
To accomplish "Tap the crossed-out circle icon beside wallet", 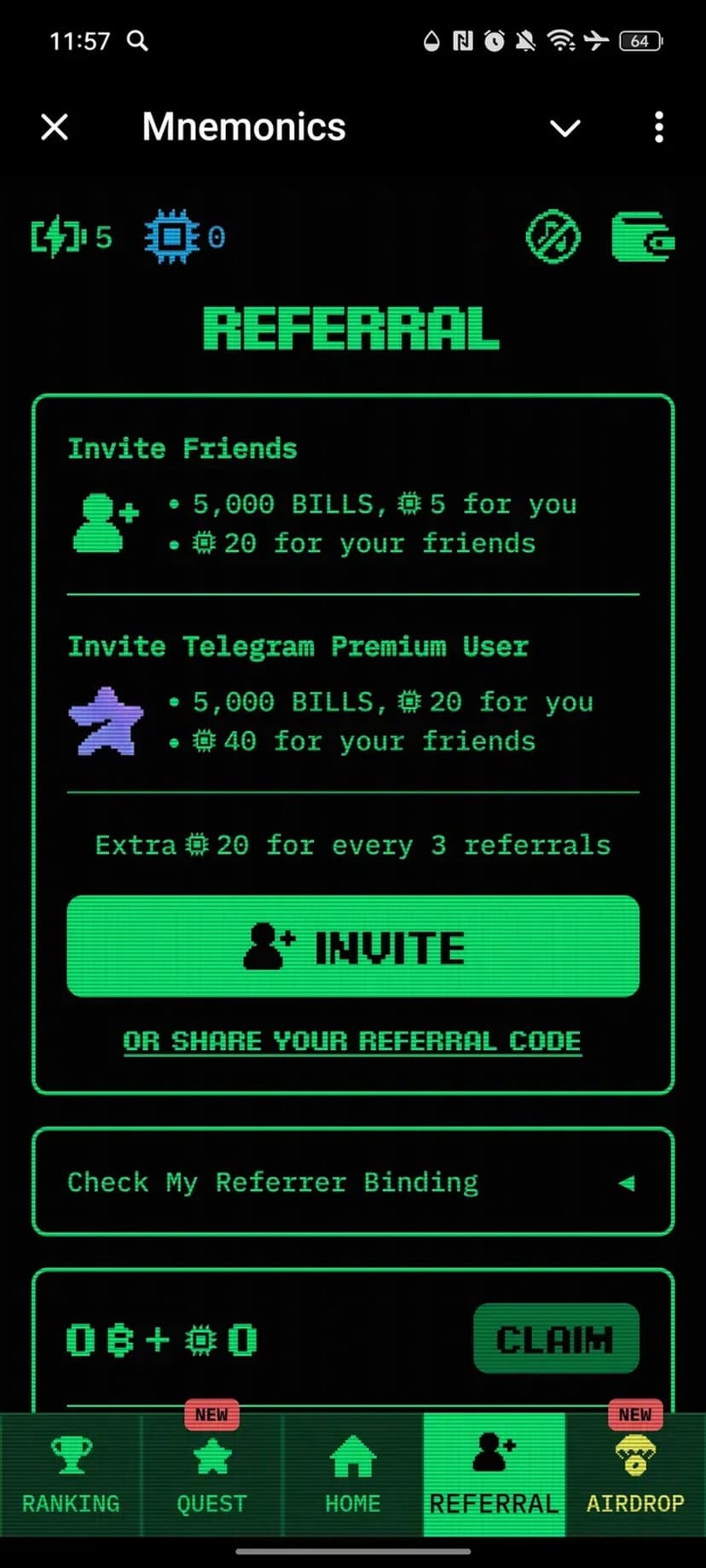I will [553, 237].
